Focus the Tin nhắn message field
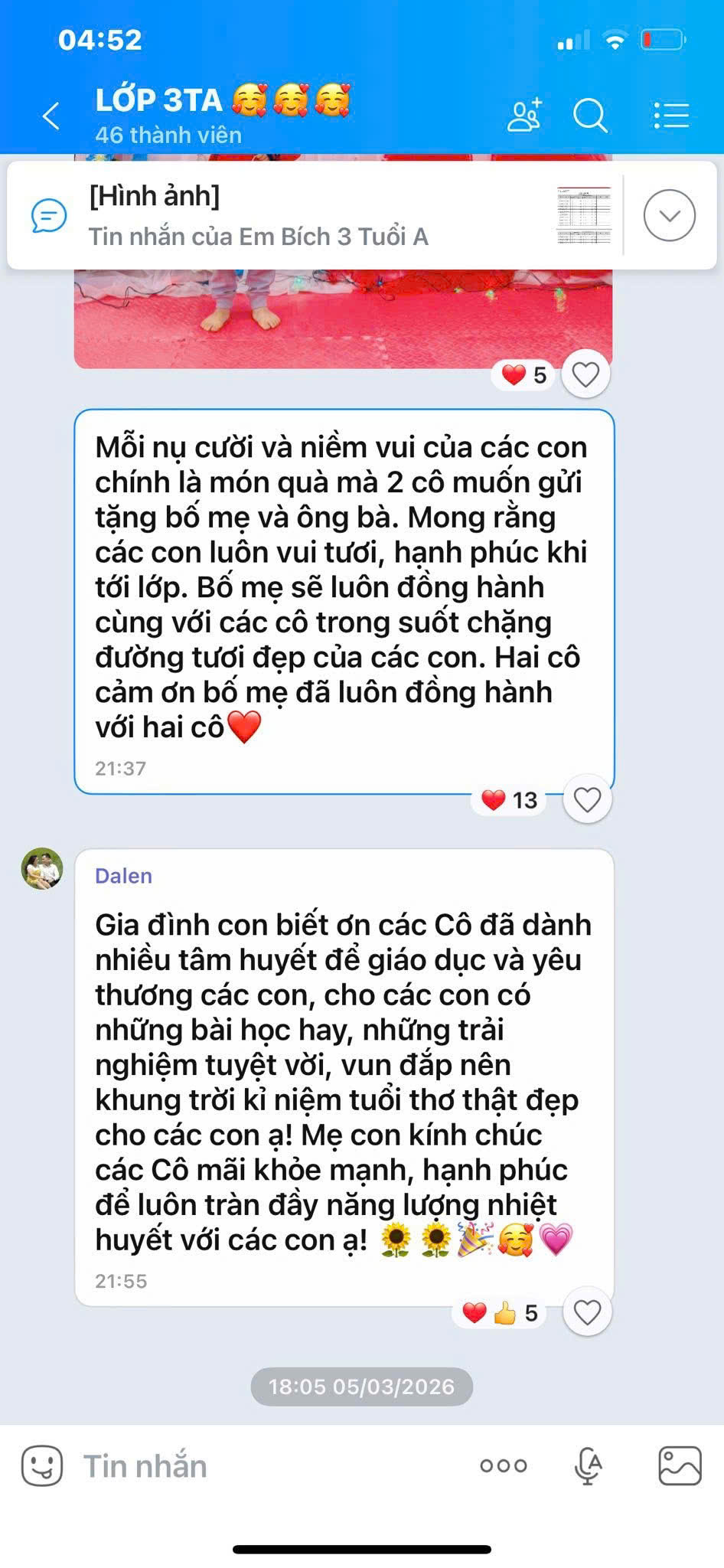Screen dimensions: 724x1568 pos(268,1466)
